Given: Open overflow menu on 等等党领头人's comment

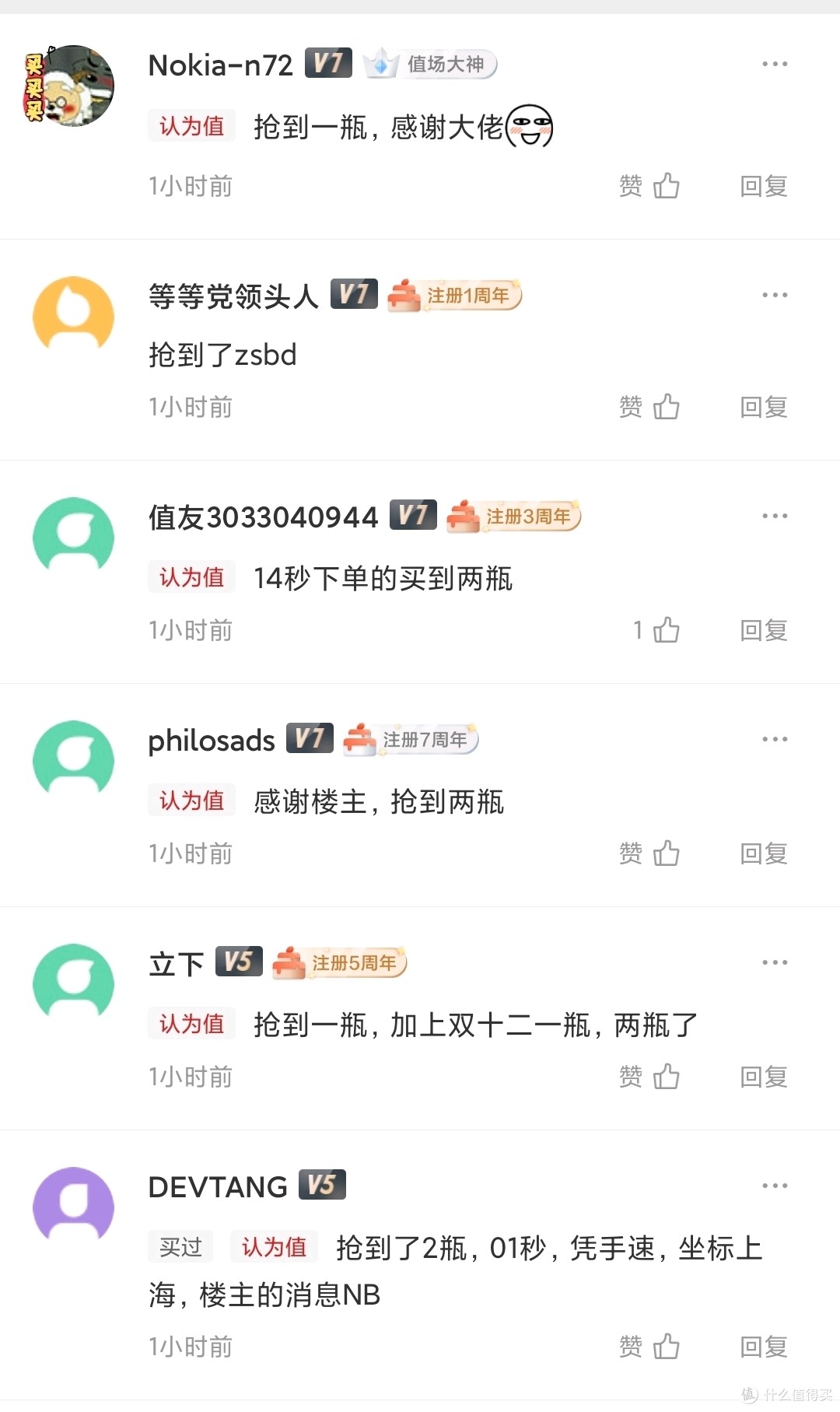Looking at the screenshot, I should 775,295.
